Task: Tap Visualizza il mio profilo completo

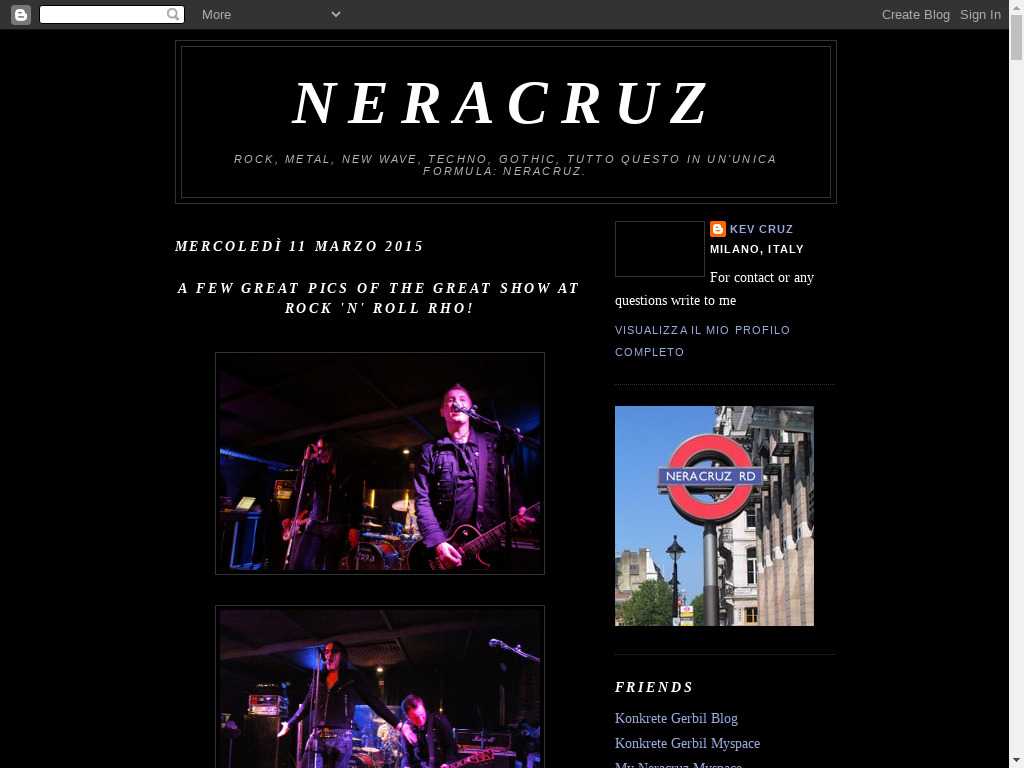Action: [702, 340]
